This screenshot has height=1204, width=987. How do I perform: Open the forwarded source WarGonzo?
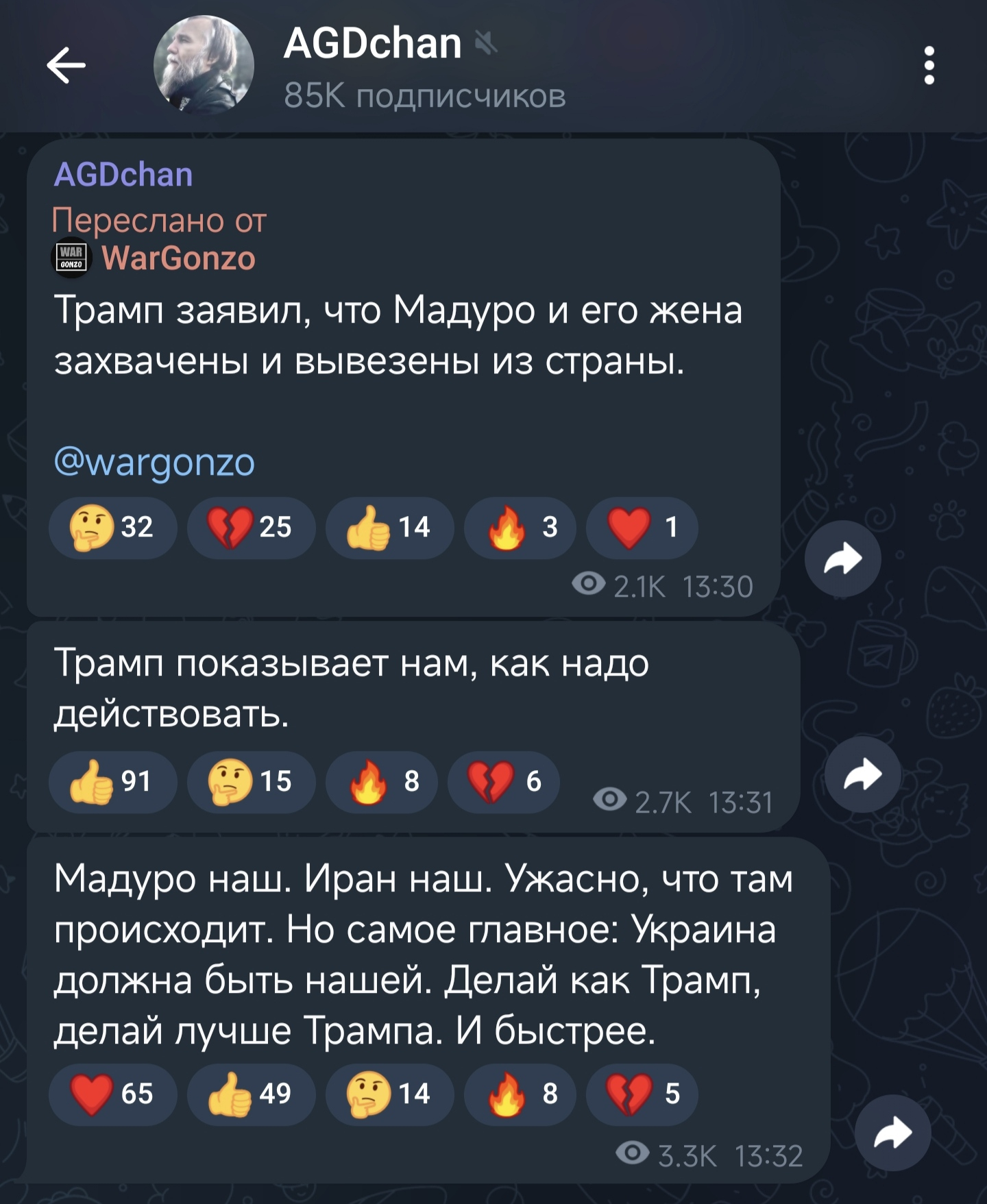(x=178, y=259)
